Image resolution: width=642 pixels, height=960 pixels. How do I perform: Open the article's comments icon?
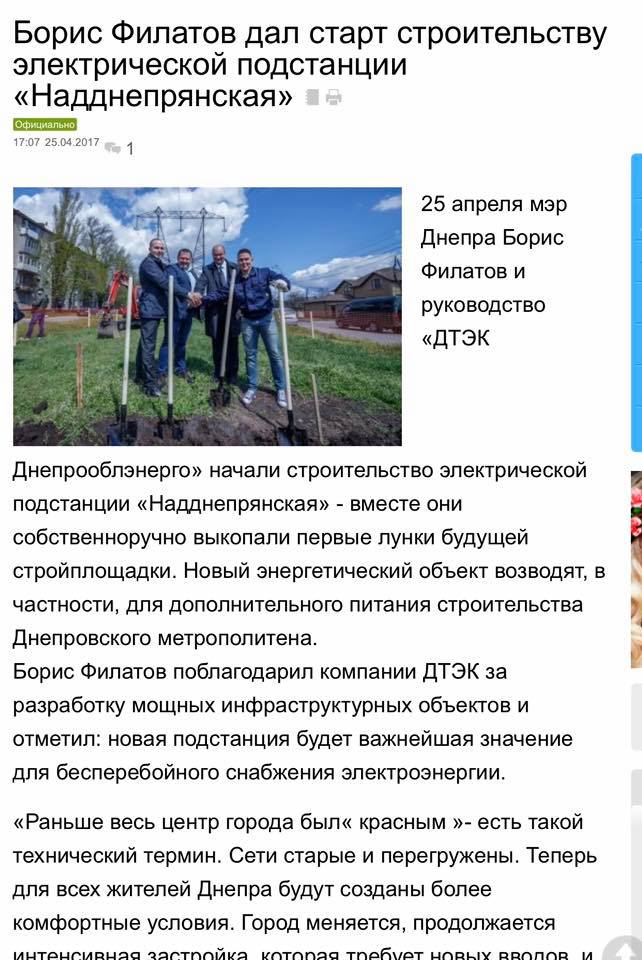click(113, 148)
